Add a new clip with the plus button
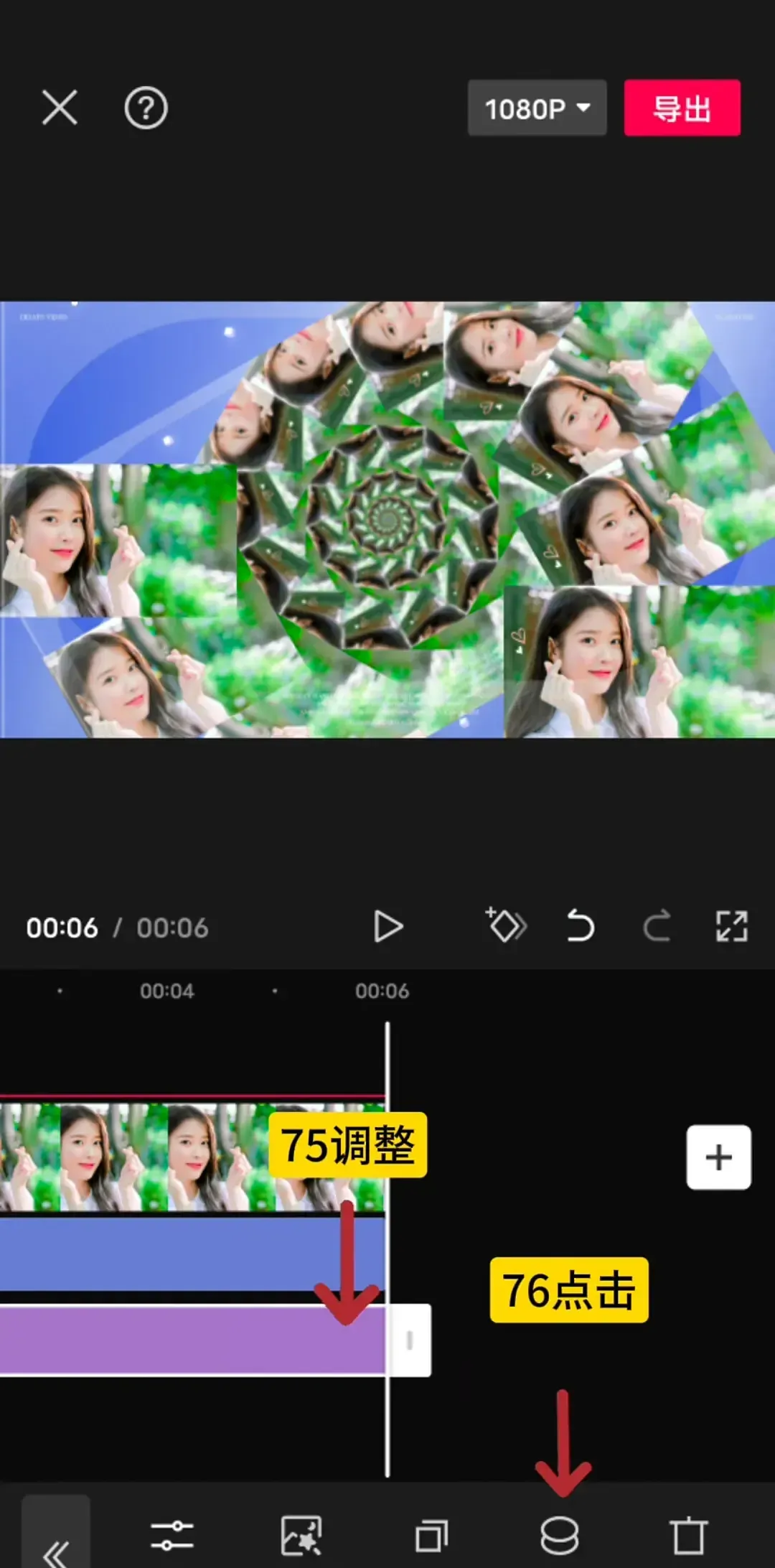775x1568 pixels. (x=718, y=1157)
